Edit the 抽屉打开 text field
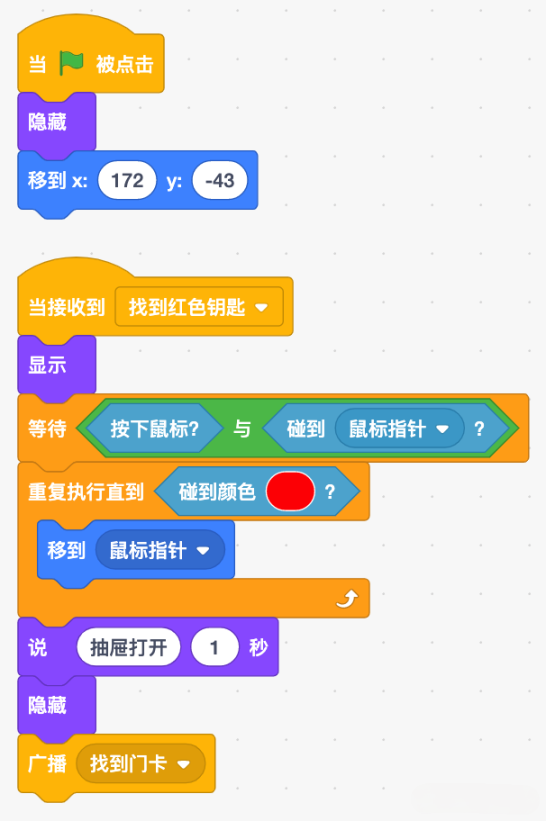Screen dimensions: 546x821 click(x=128, y=648)
